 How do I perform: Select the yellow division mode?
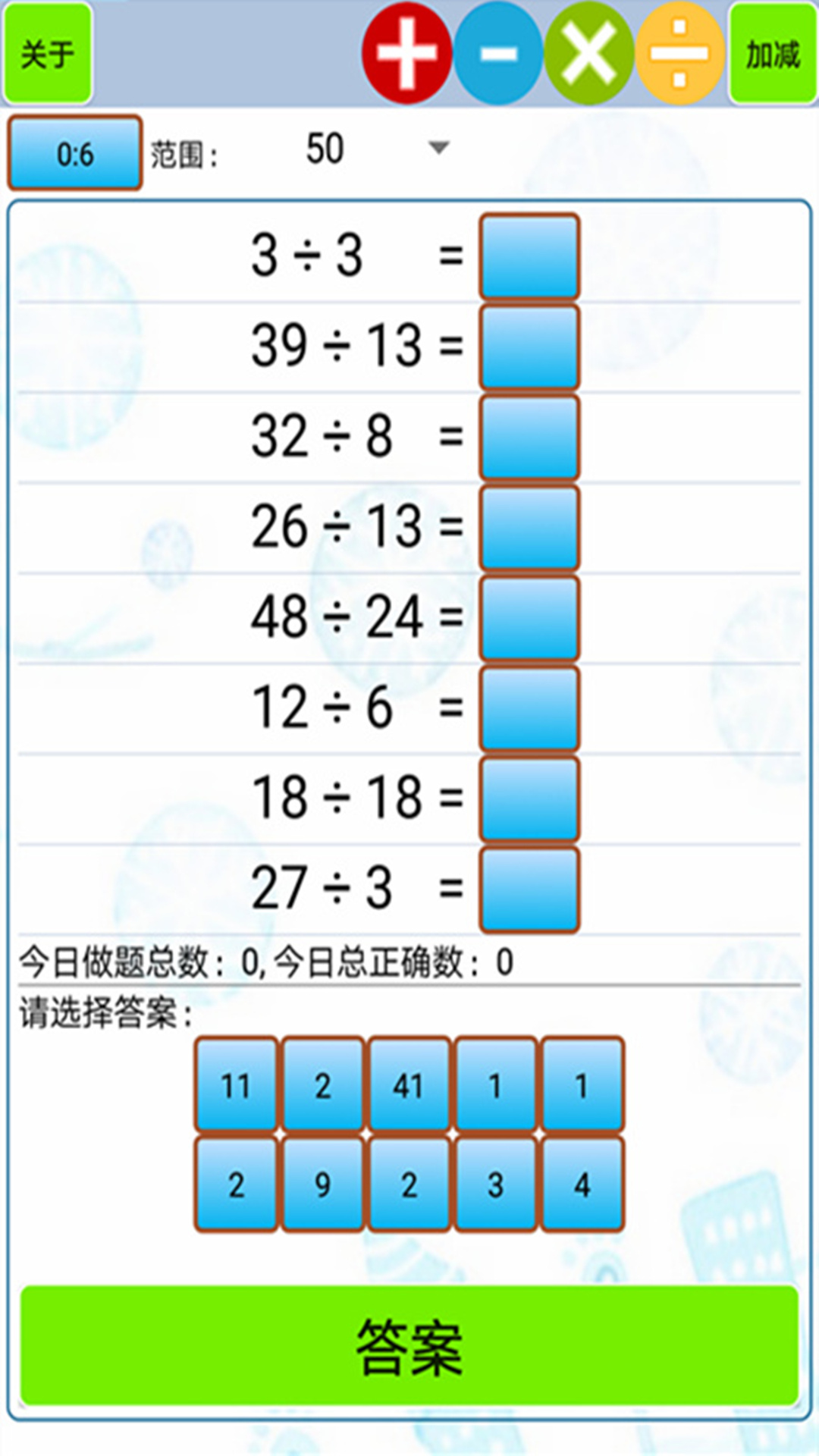tap(680, 53)
